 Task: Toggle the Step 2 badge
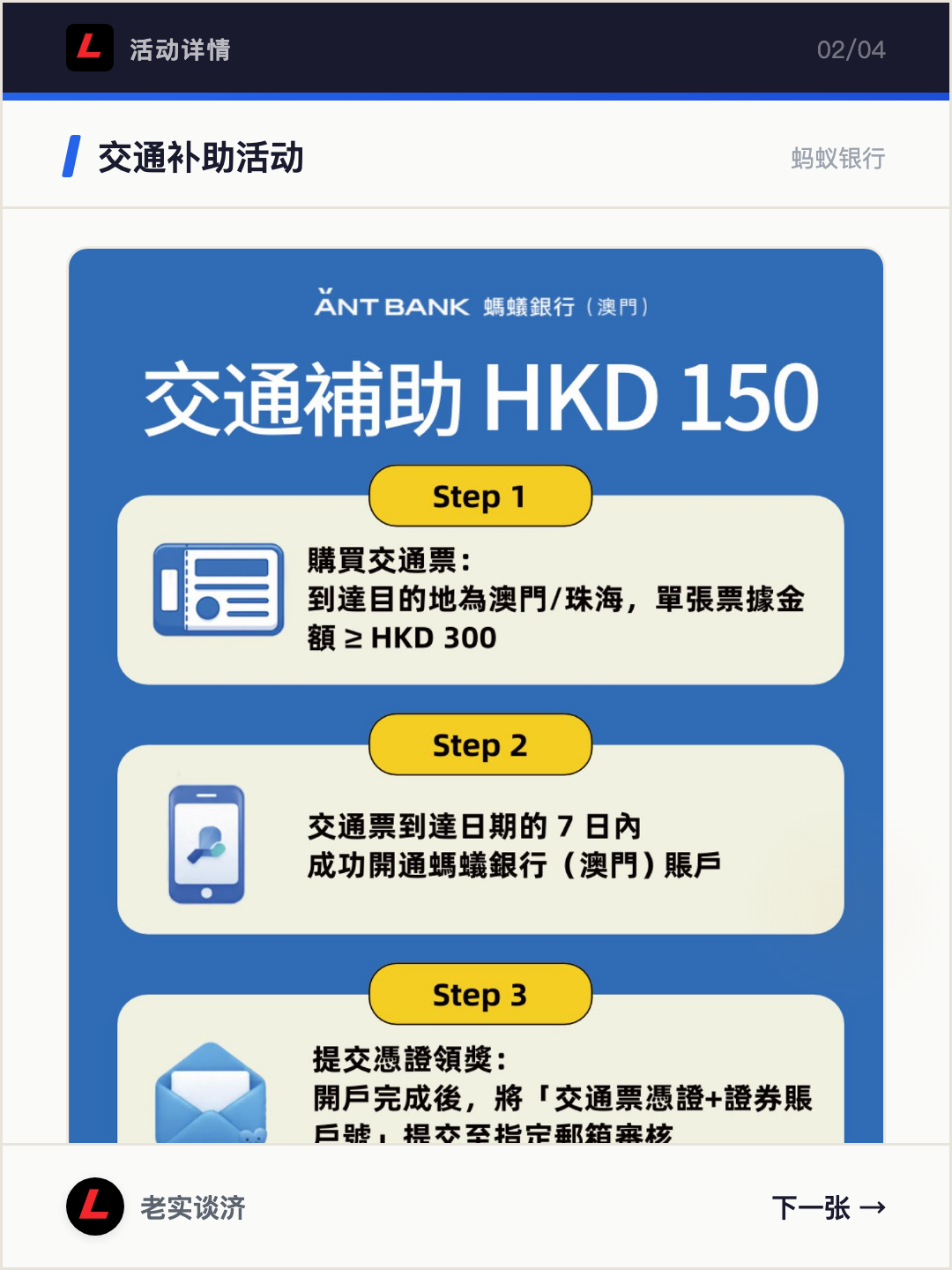coord(480,745)
